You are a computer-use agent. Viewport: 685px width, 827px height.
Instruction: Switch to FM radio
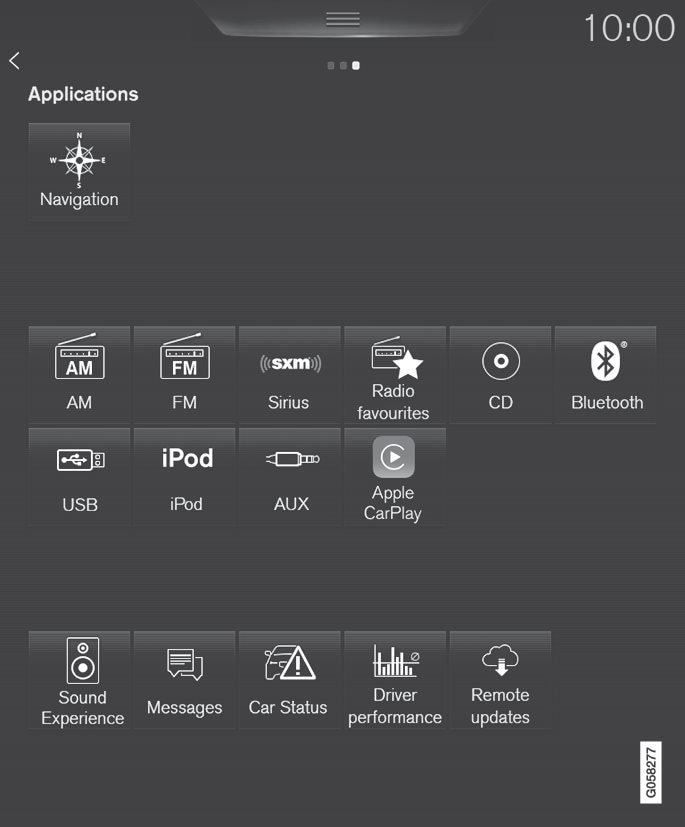click(185, 373)
